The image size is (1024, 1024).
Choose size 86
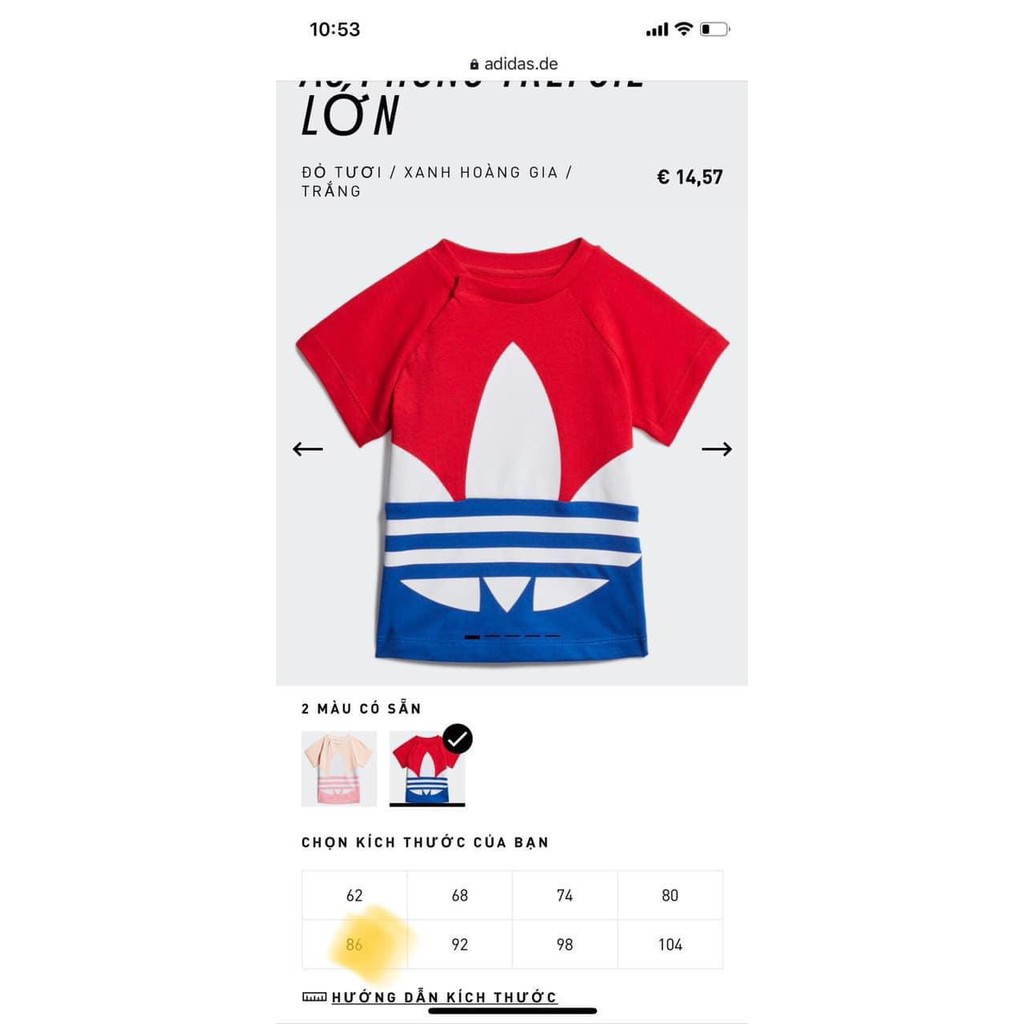pyautogui.click(x=354, y=944)
